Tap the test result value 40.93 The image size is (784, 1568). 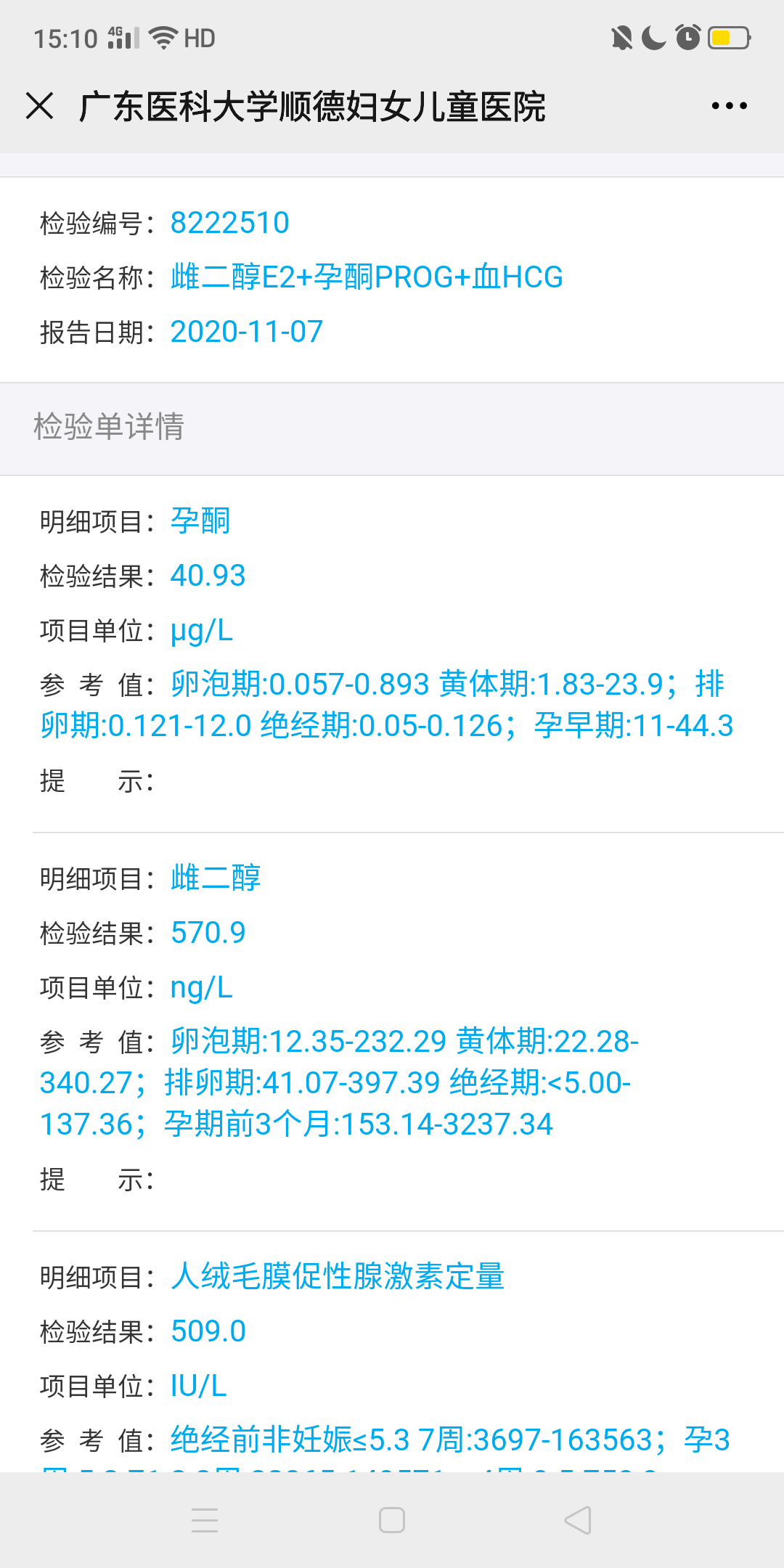click(208, 575)
